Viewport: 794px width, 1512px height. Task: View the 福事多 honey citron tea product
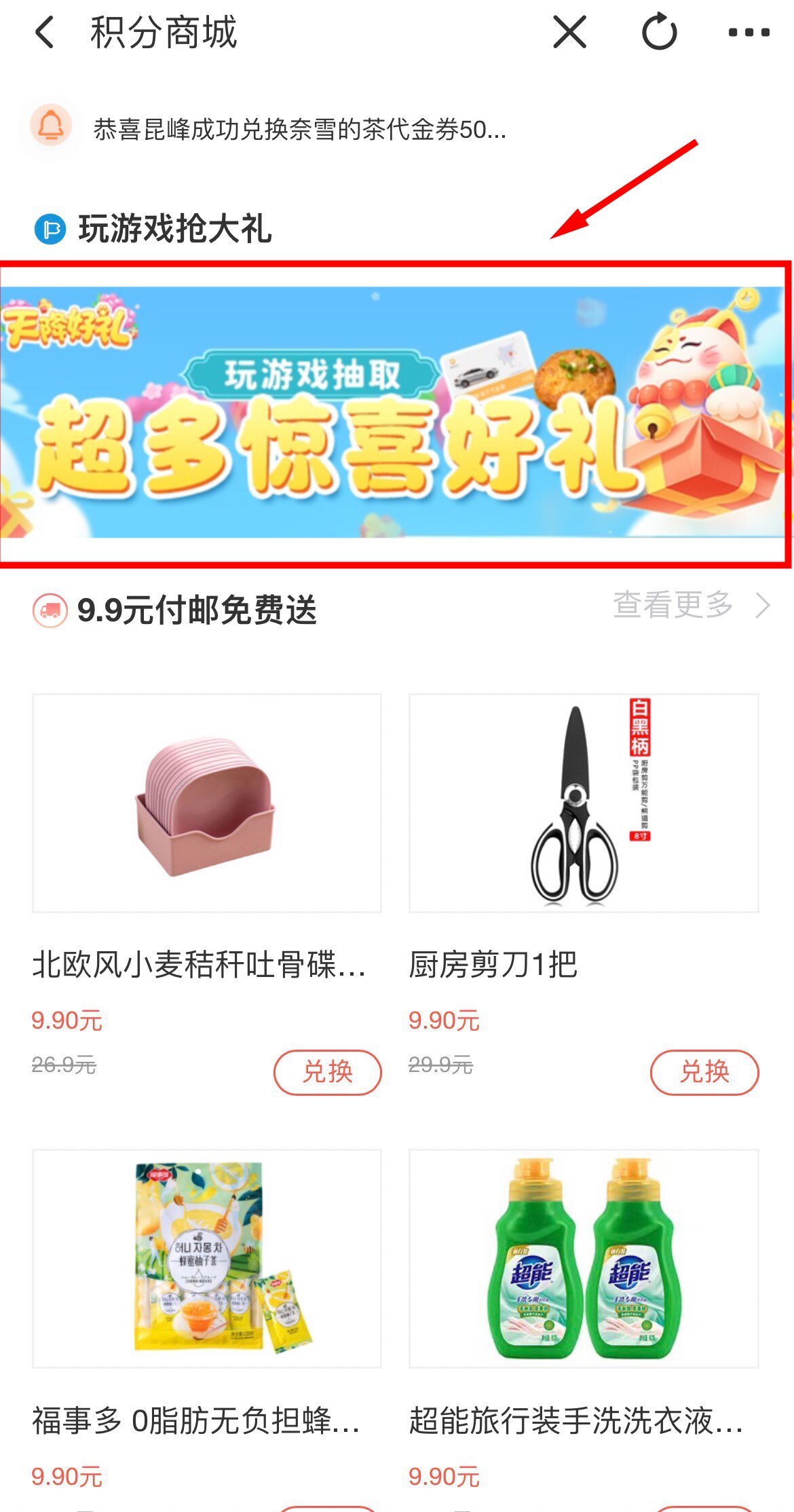pyautogui.click(x=207, y=1258)
